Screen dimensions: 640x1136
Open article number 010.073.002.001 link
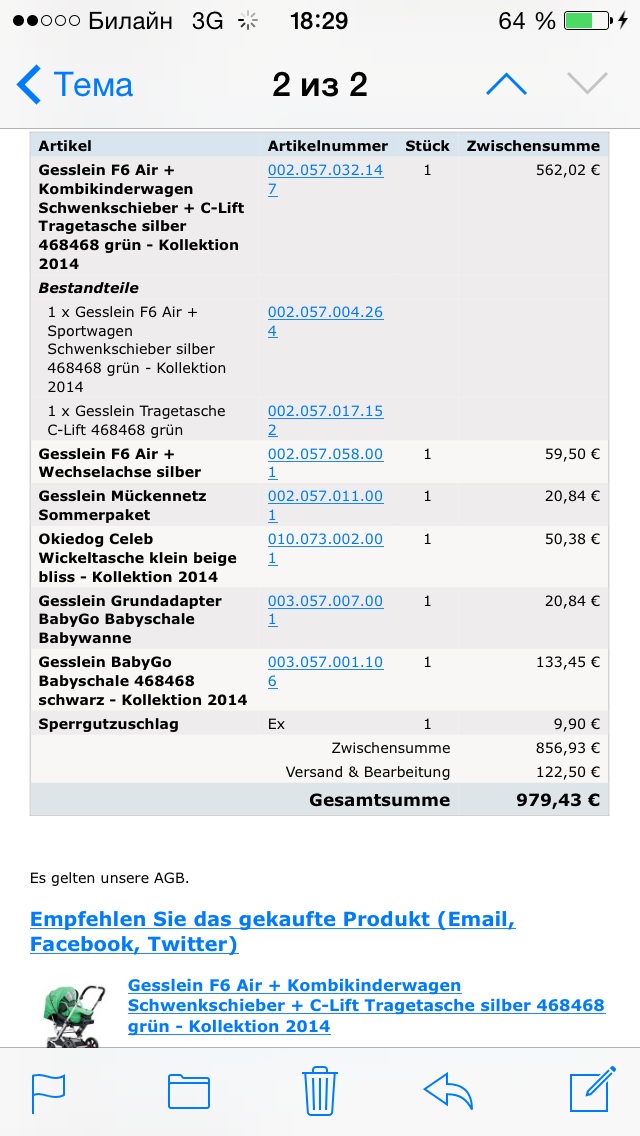coord(325,540)
